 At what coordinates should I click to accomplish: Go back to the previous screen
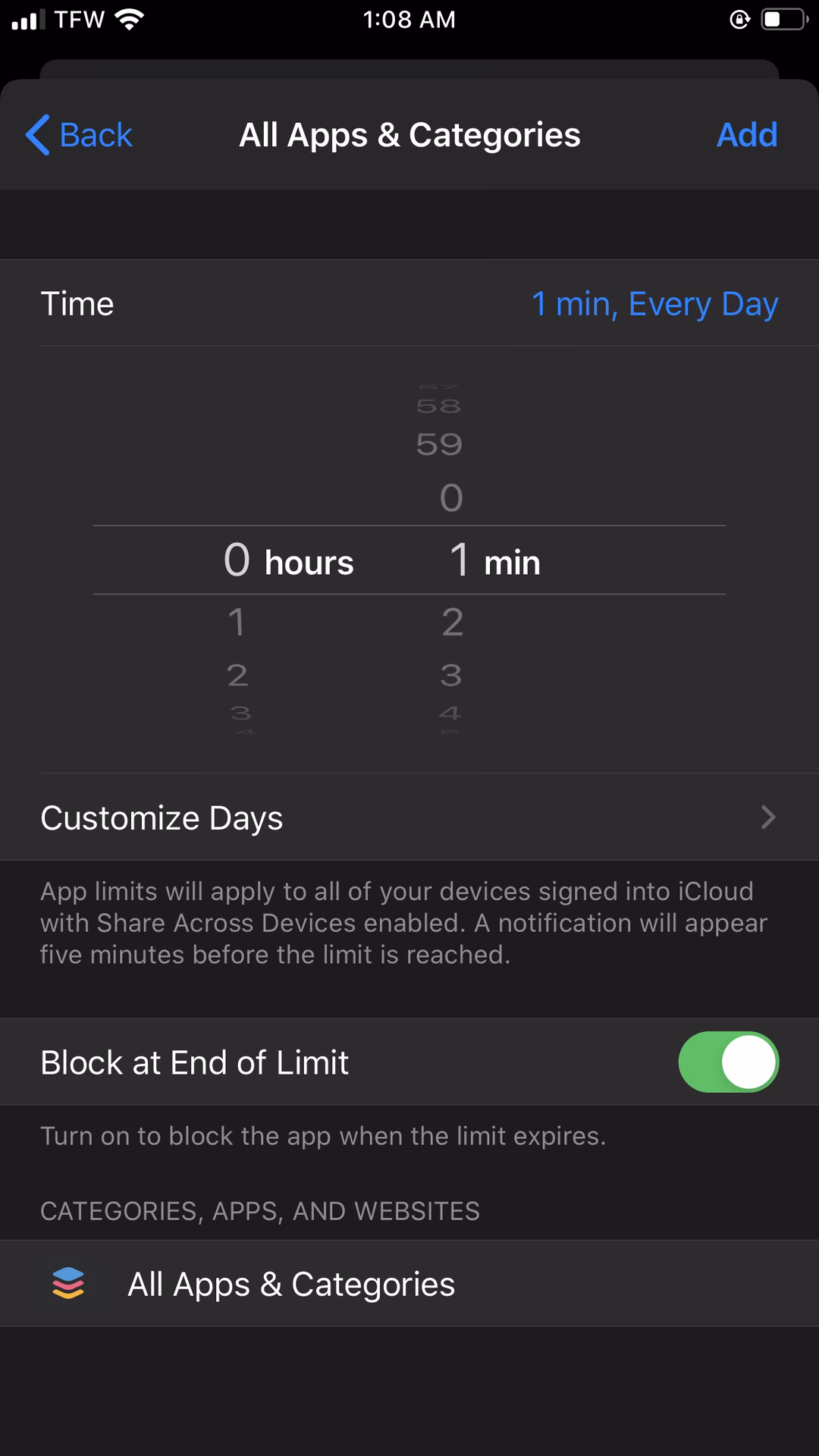80,136
